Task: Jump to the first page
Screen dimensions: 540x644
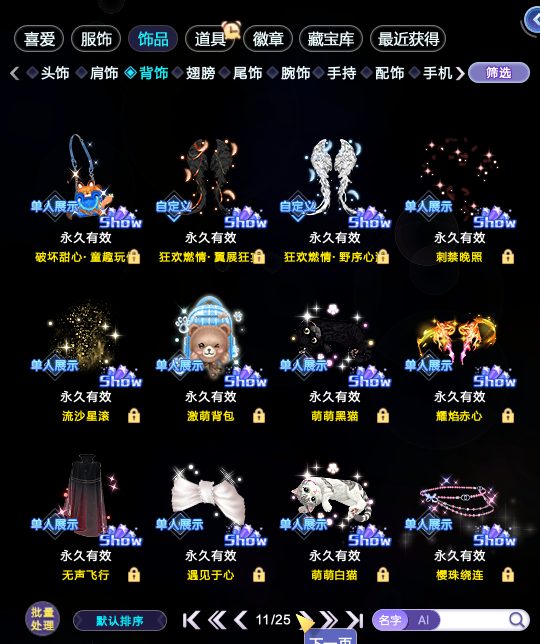Action: click(191, 620)
